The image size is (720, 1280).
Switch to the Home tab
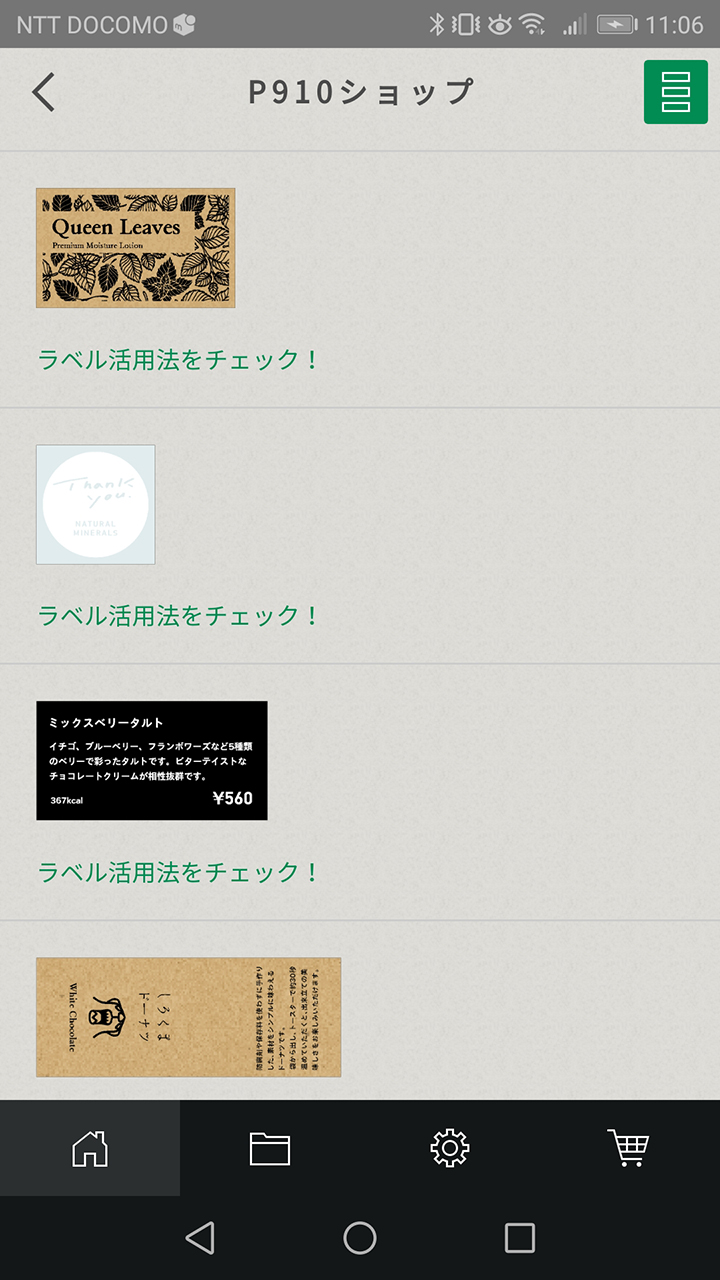click(90, 1148)
